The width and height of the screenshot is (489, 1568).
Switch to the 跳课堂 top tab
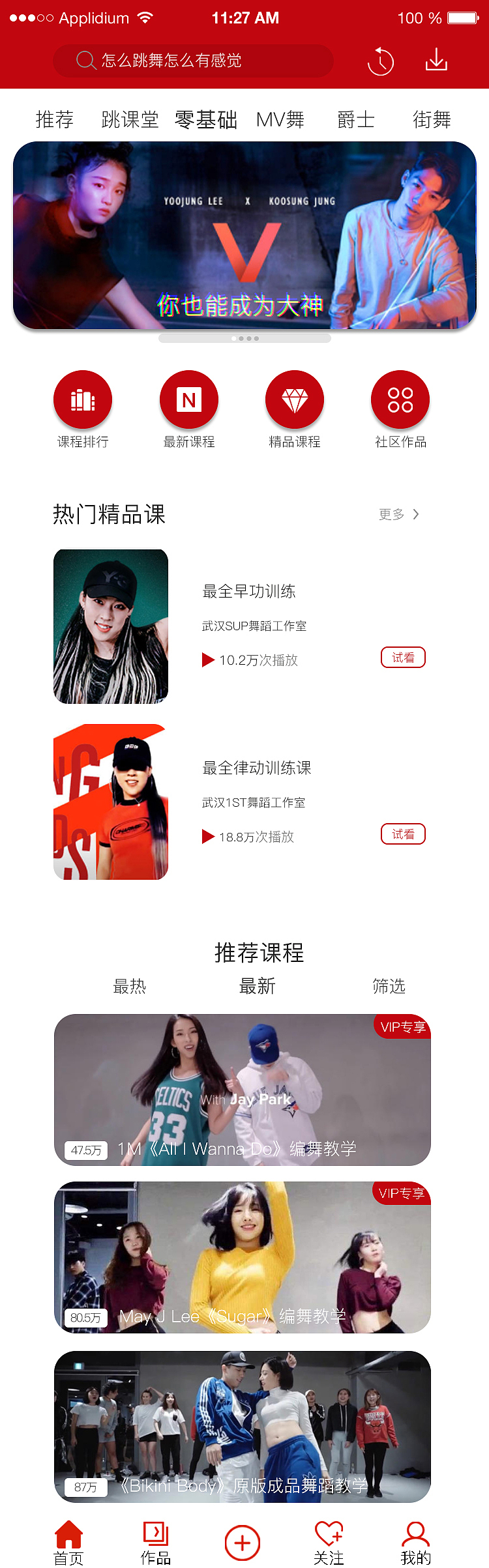click(130, 120)
